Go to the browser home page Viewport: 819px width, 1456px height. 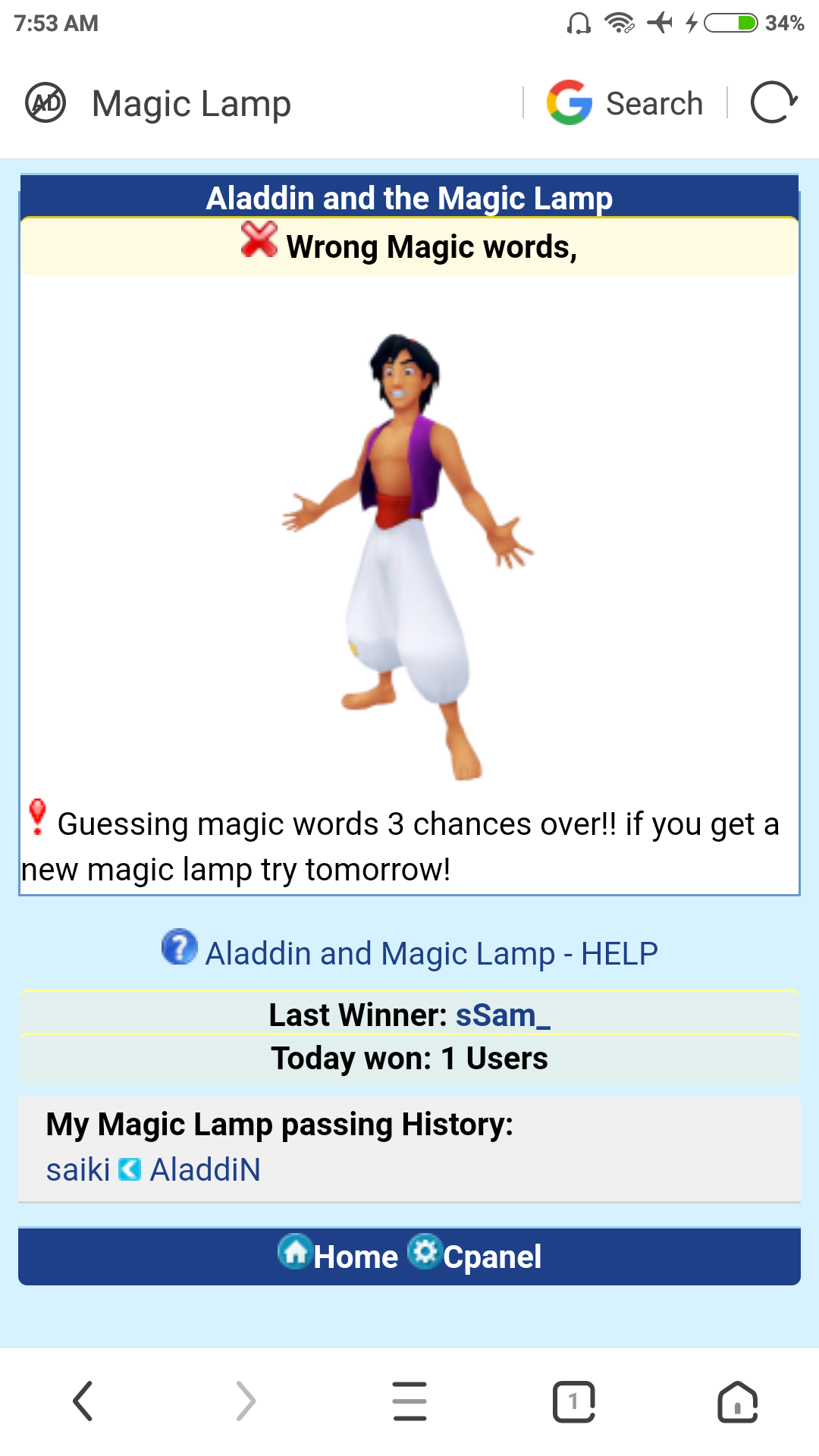click(737, 1401)
